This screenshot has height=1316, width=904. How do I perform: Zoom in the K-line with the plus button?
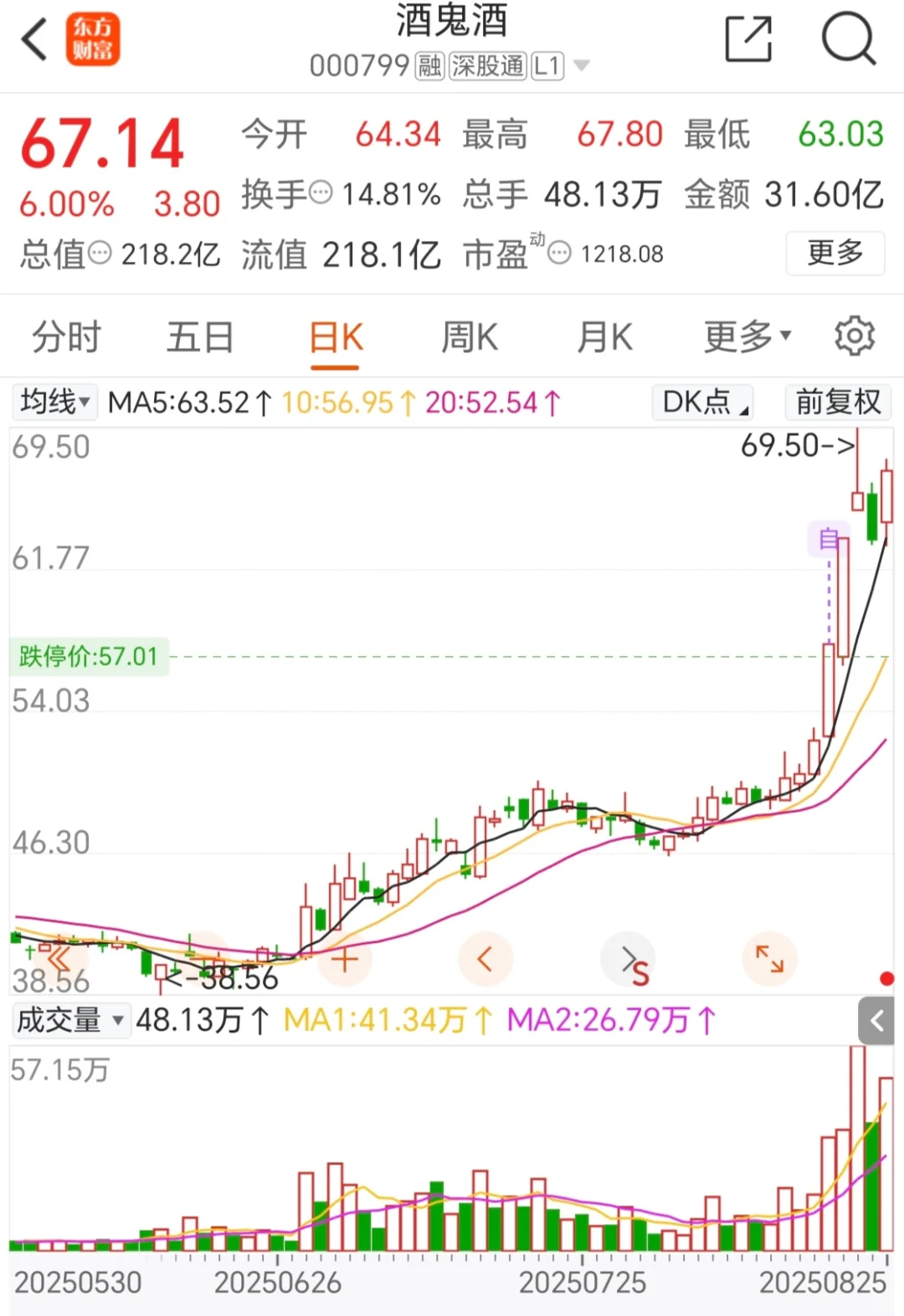[x=344, y=959]
